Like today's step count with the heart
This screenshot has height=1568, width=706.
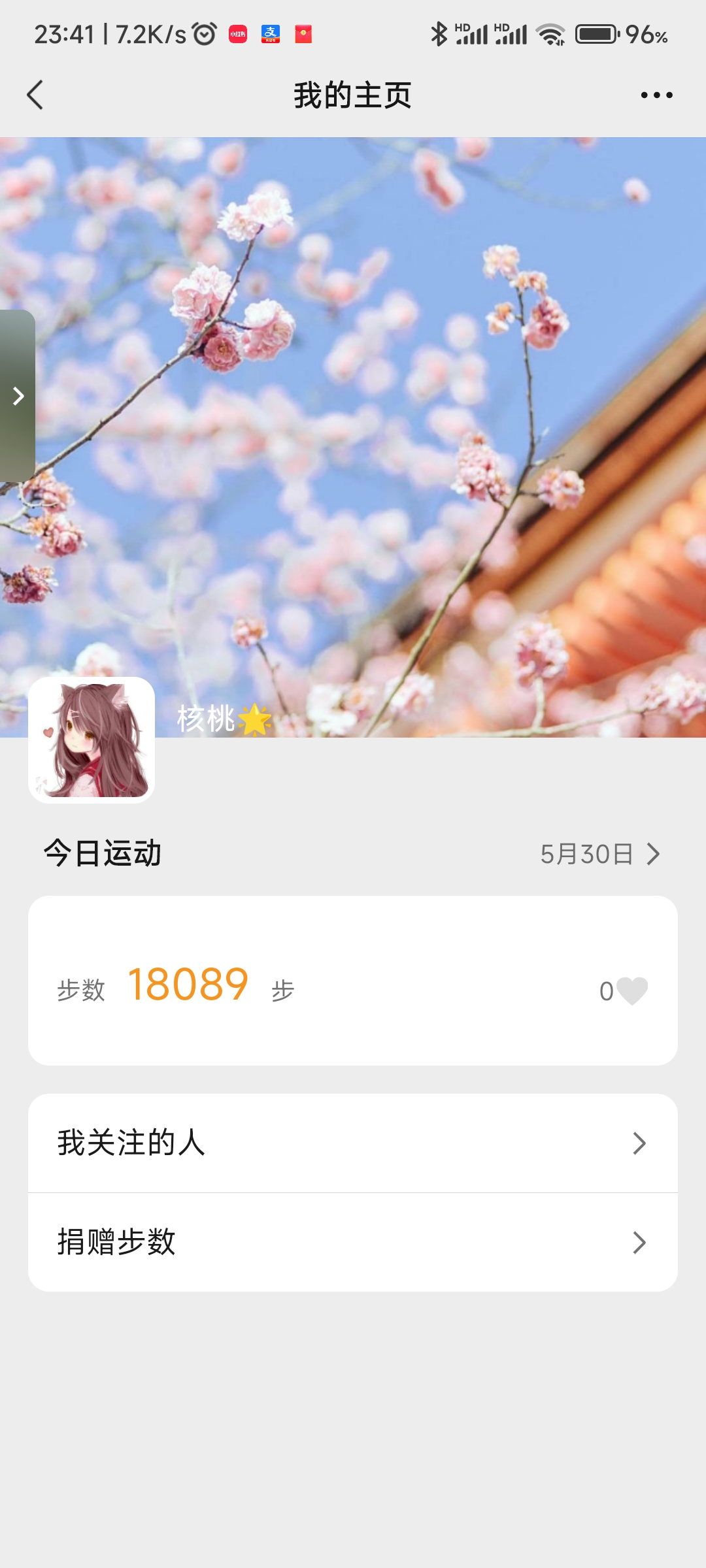[631, 991]
